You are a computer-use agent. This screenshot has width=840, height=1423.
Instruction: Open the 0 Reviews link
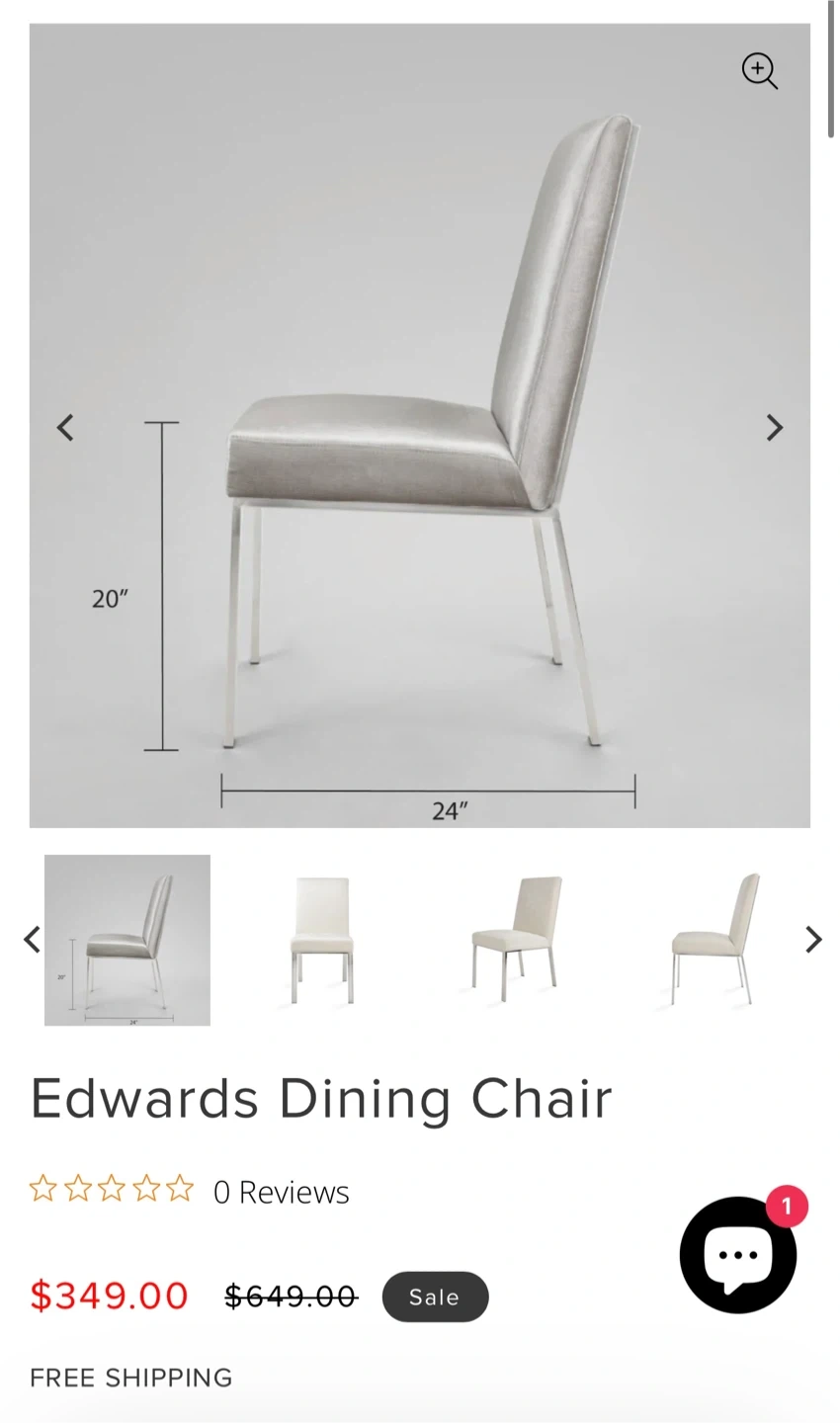point(282,1192)
